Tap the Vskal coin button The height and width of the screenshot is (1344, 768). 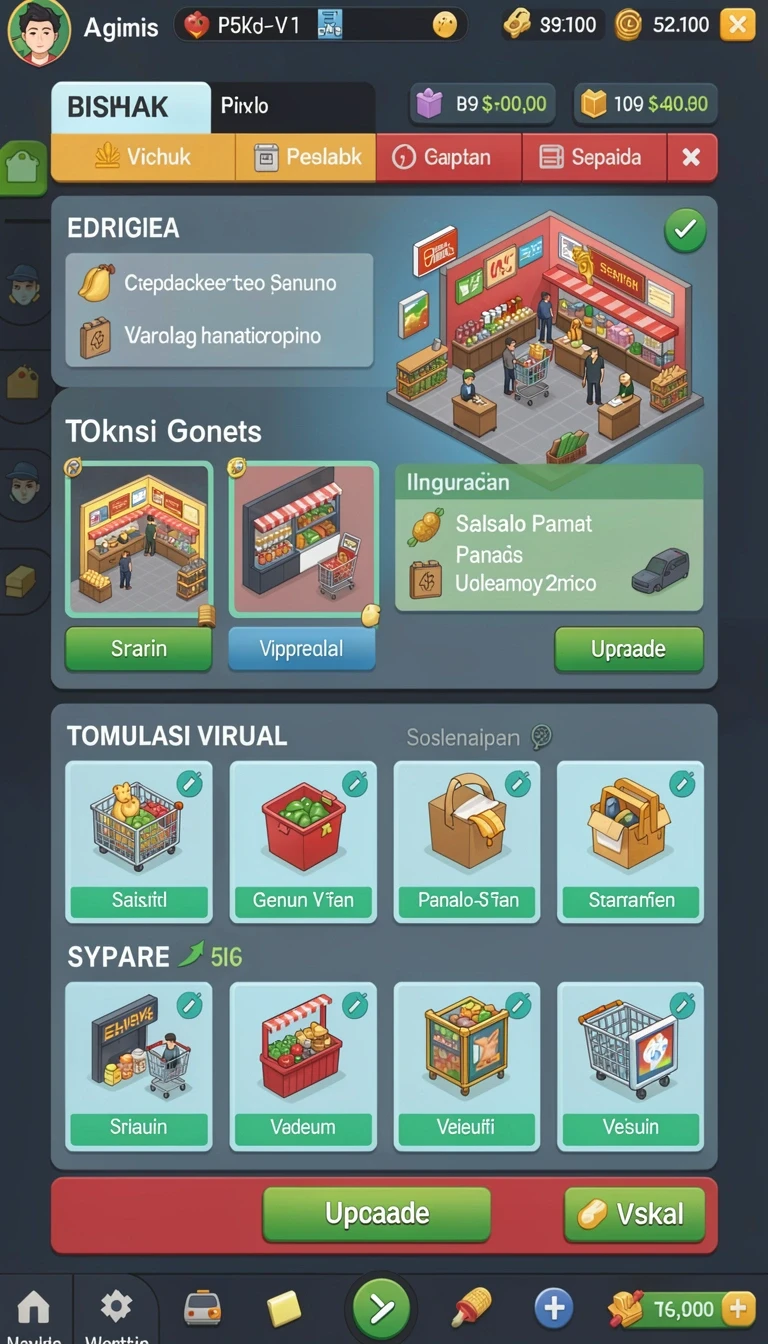click(x=634, y=1214)
